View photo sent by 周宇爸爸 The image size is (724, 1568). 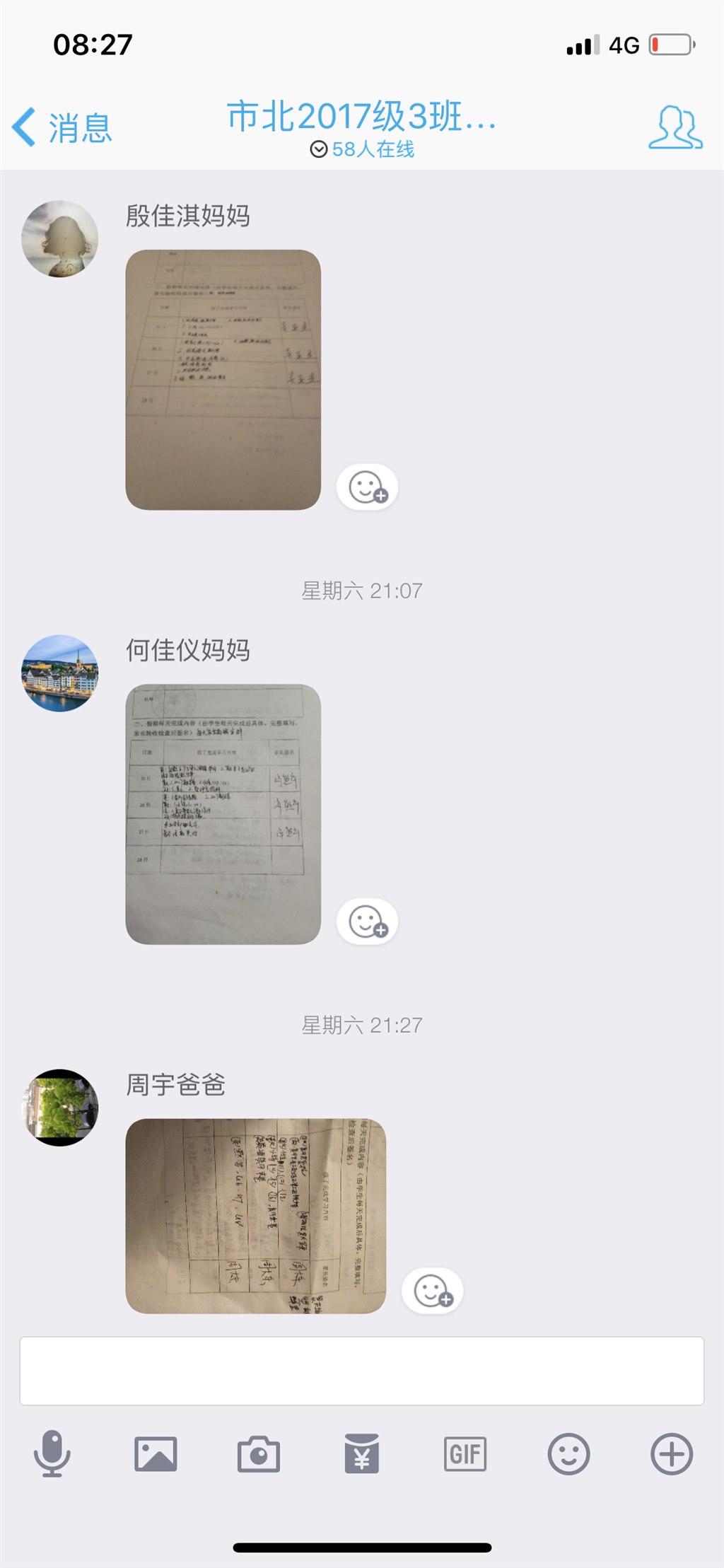pos(255,1216)
